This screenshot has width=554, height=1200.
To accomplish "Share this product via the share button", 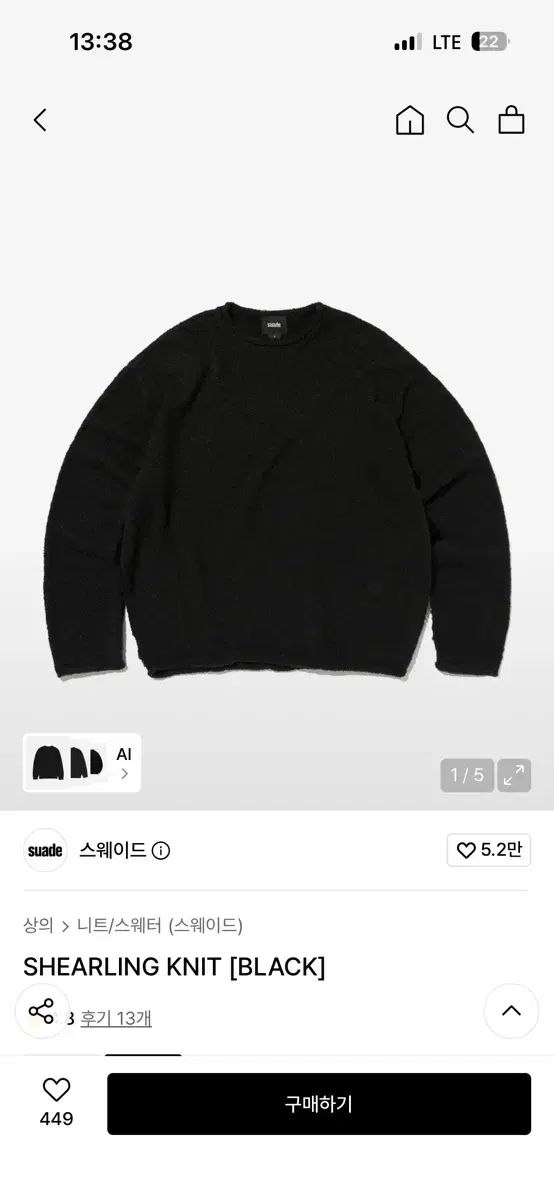I will (x=42, y=1011).
